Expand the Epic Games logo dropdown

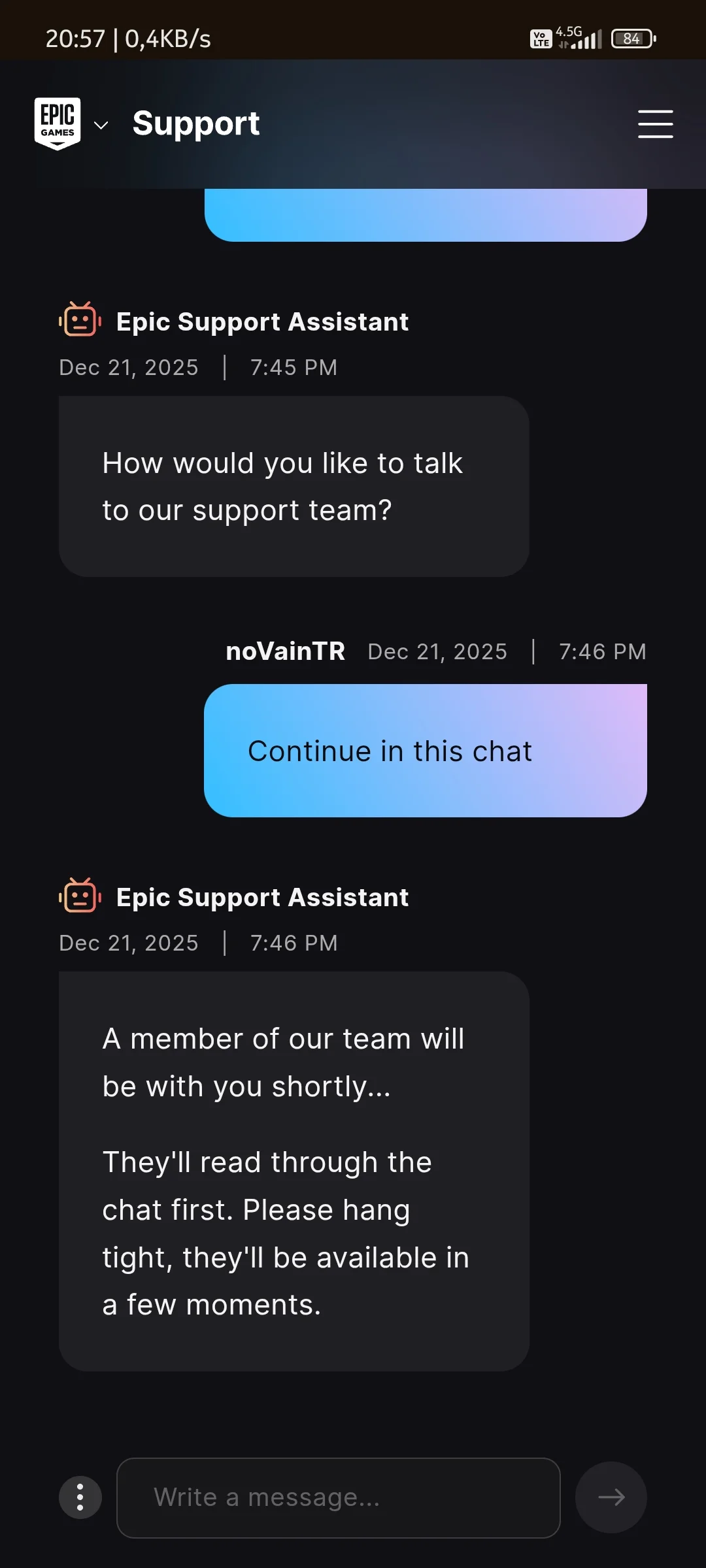point(71,124)
